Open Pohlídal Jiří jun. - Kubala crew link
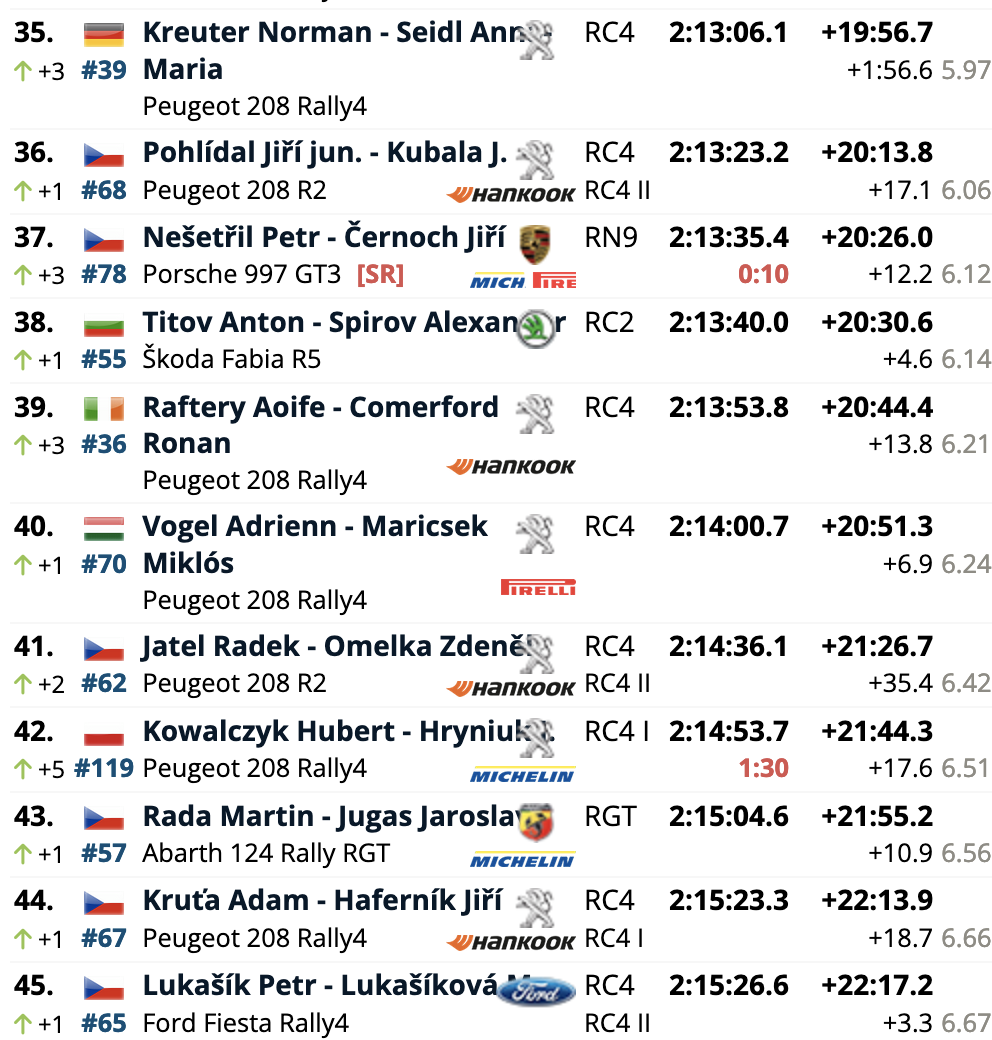The height and width of the screenshot is (1040, 992). (325, 153)
